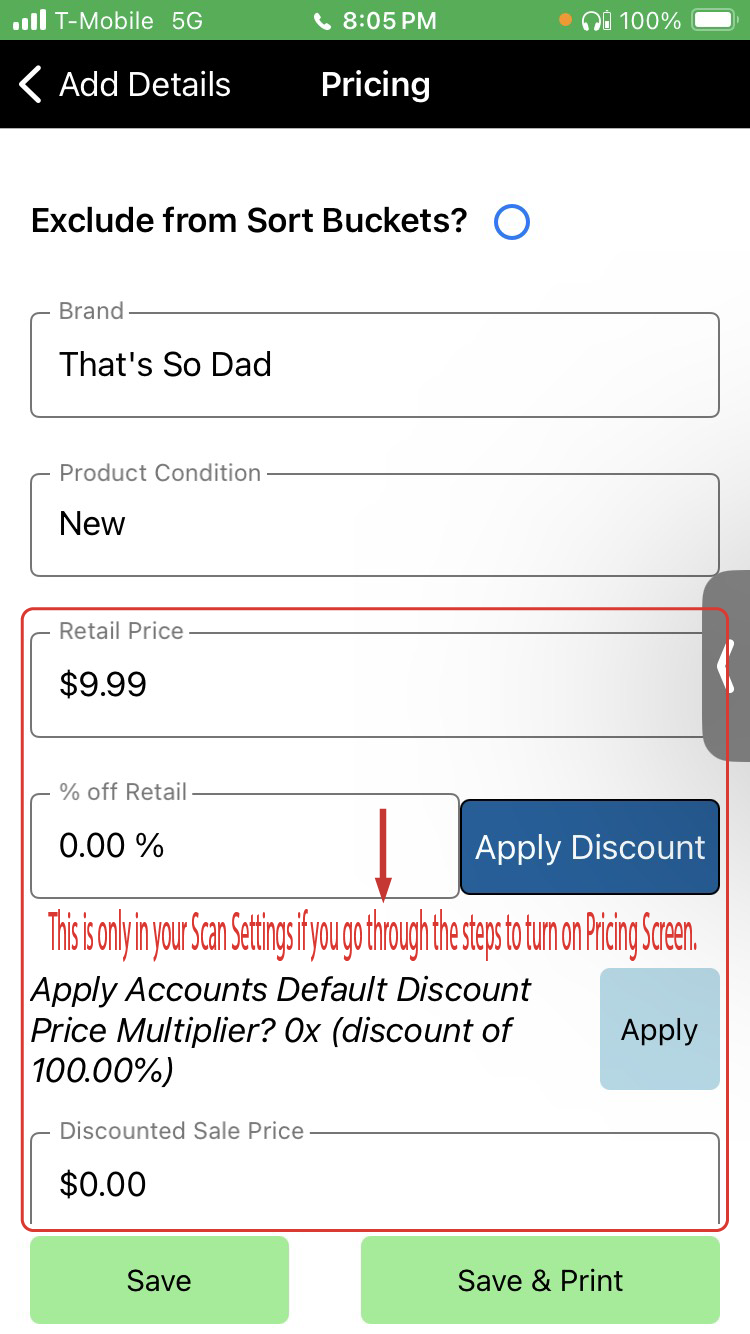Change the Product Condition field
Screen dimensions: 750x1334
tap(375, 525)
